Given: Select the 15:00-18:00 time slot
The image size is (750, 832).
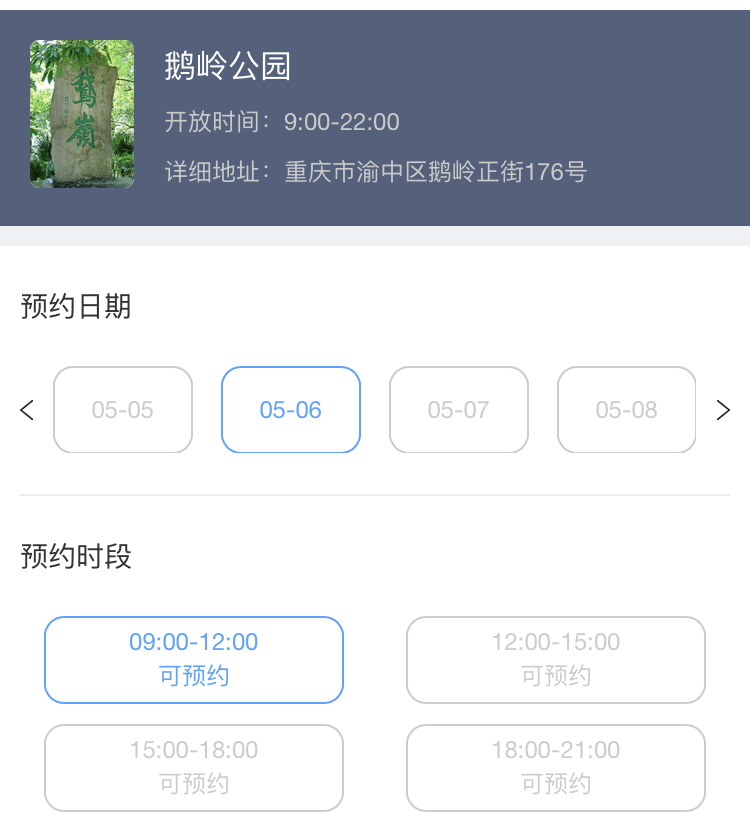Looking at the screenshot, I should (193, 768).
